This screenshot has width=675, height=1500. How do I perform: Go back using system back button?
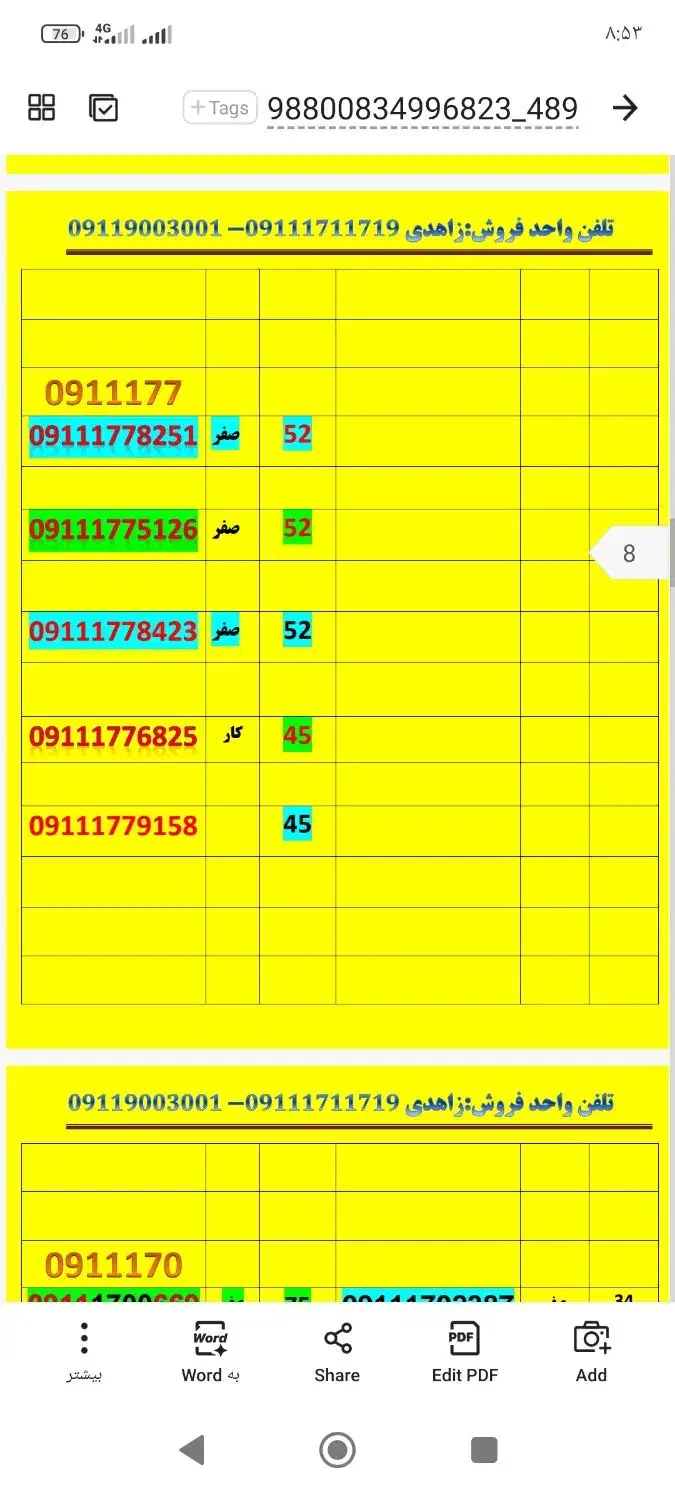coord(191,1449)
